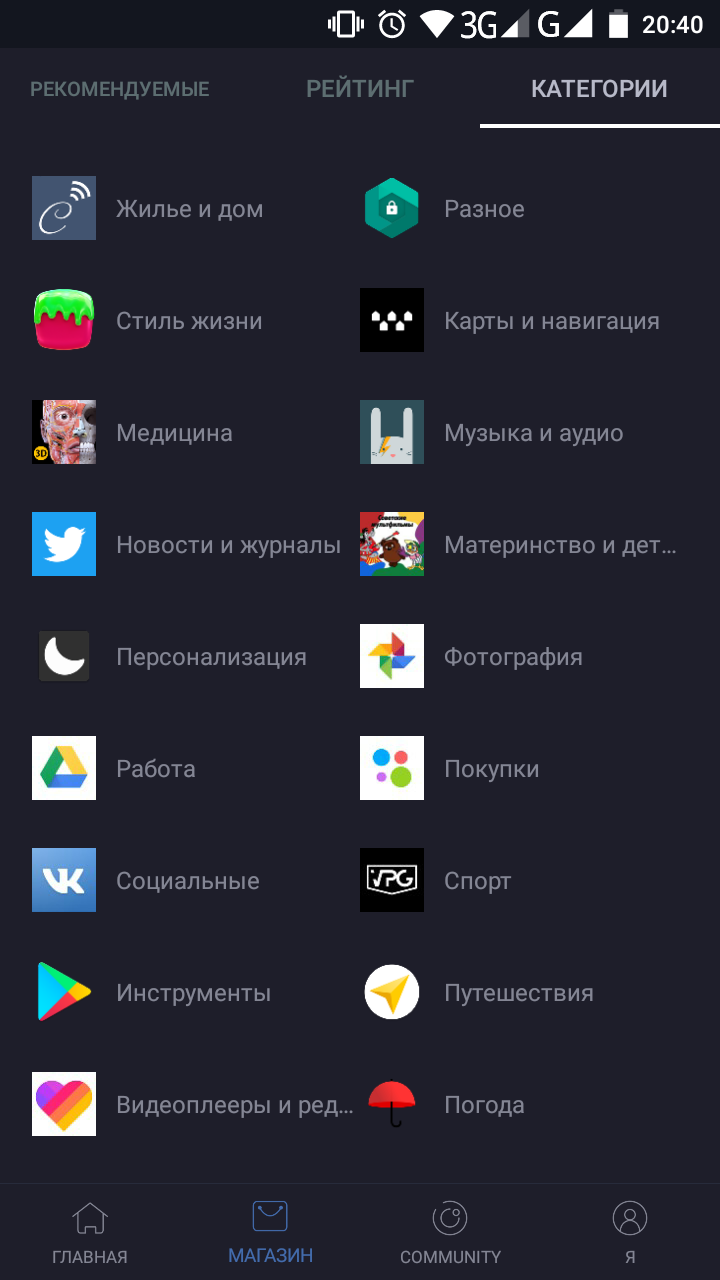Select the Погода category
720x1280 pixels.
(x=484, y=1105)
